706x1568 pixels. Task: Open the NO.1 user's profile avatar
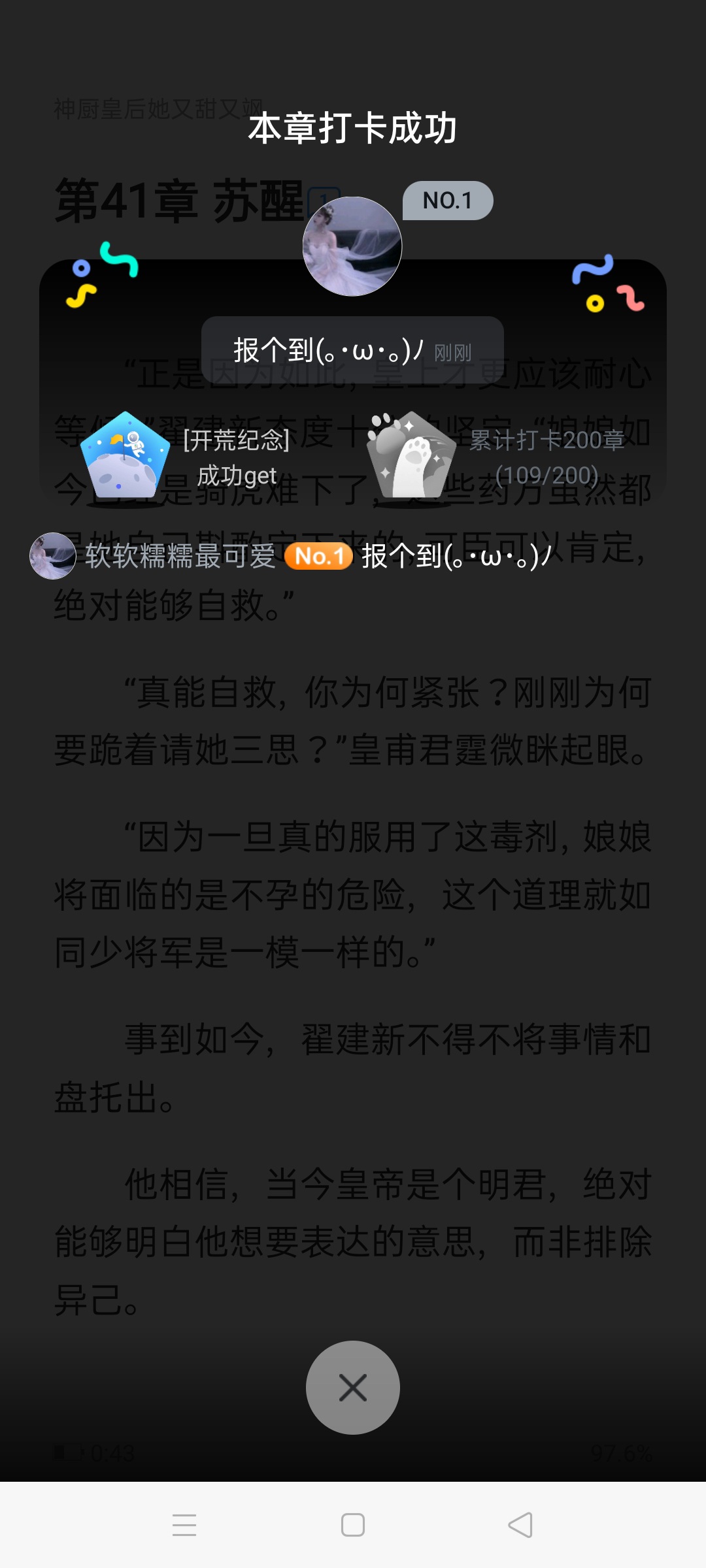(352, 246)
